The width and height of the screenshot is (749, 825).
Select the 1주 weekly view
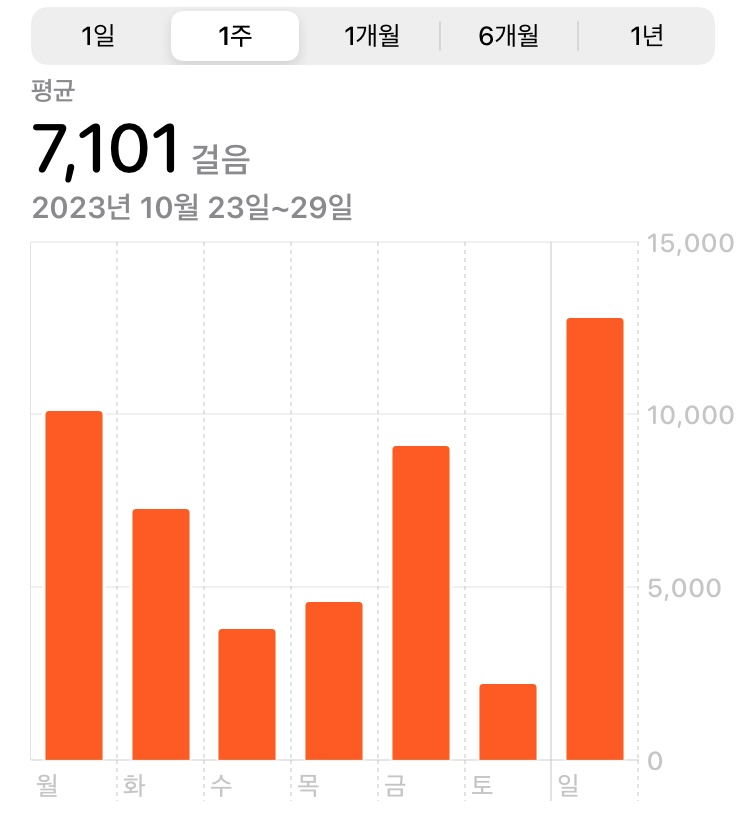235,37
